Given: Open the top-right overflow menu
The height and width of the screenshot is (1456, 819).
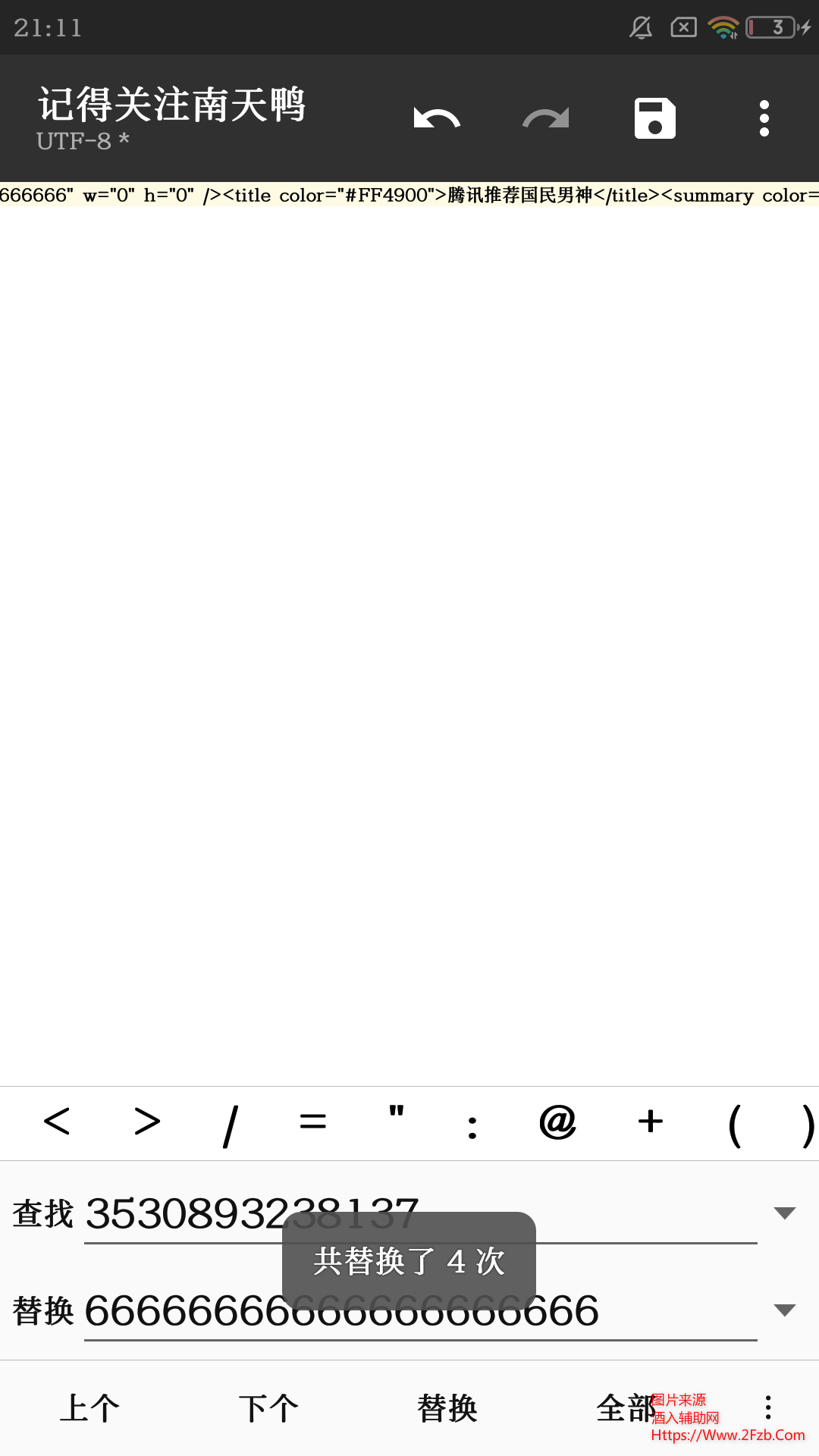Looking at the screenshot, I should click(x=764, y=118).
